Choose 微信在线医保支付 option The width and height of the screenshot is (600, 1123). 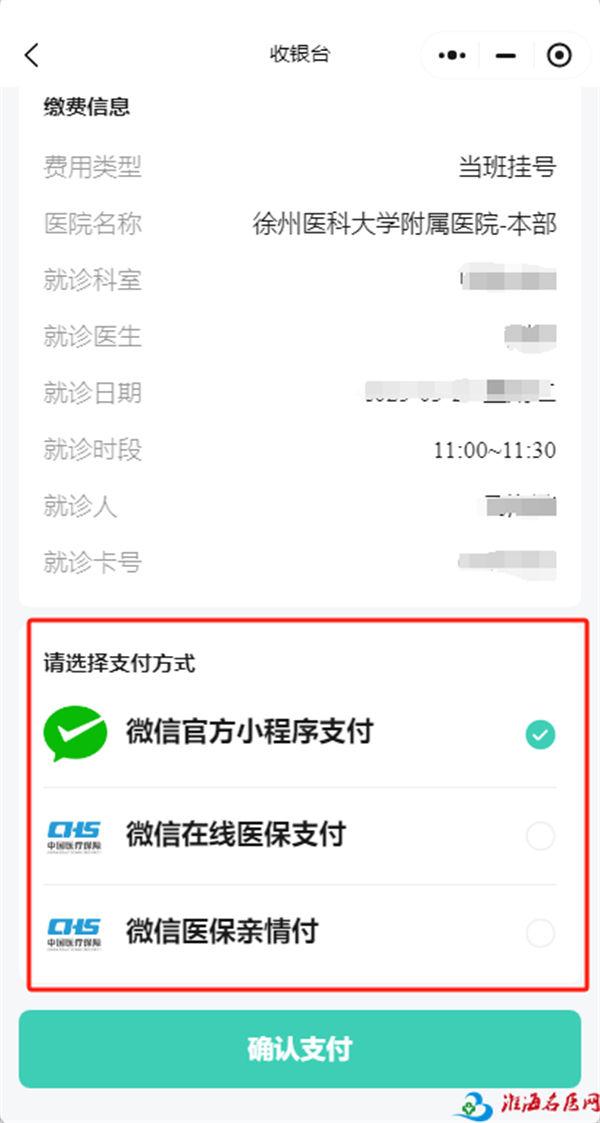540,836
